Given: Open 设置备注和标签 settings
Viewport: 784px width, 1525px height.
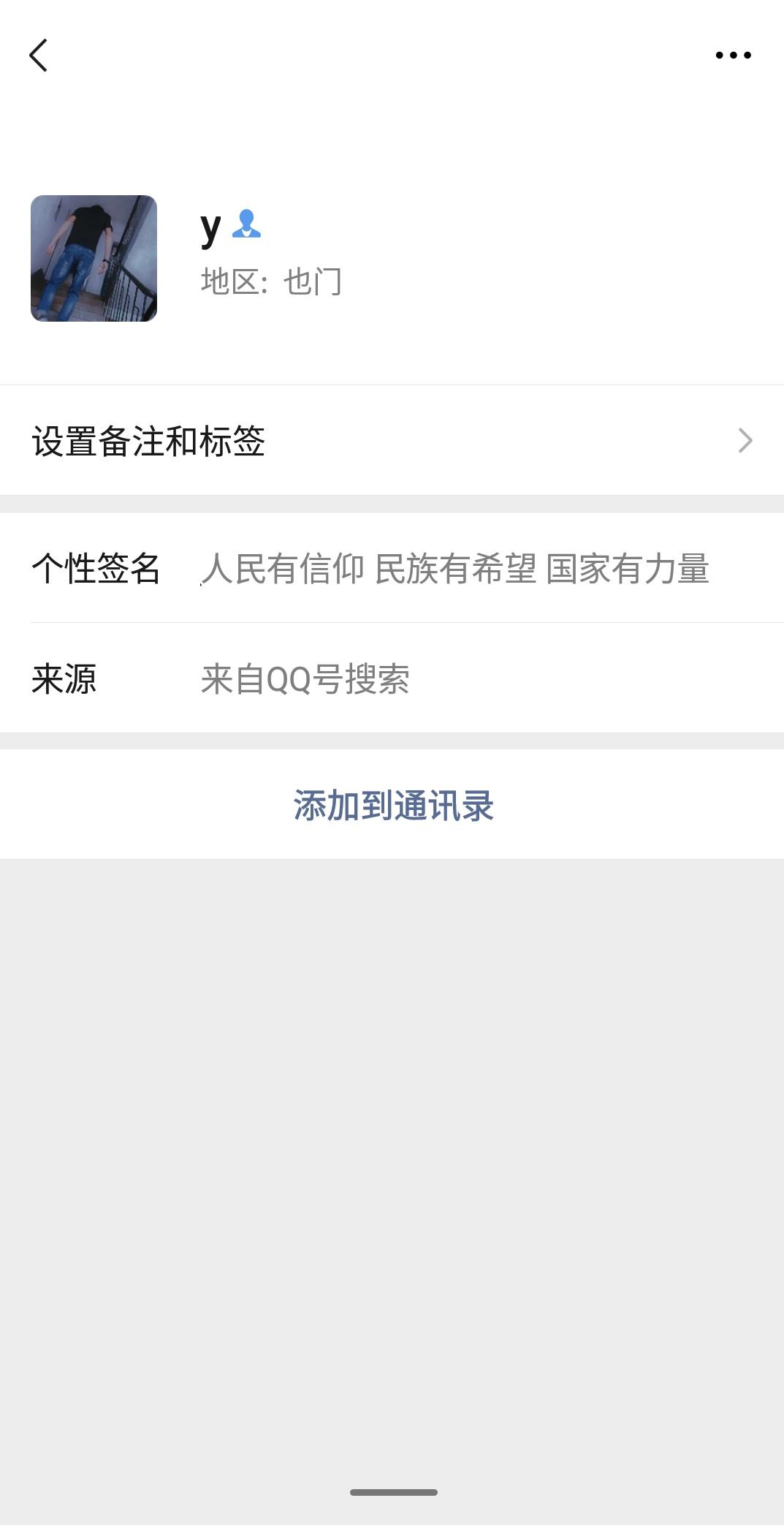Looking at the screenshot, I should (x=392, y=441).
